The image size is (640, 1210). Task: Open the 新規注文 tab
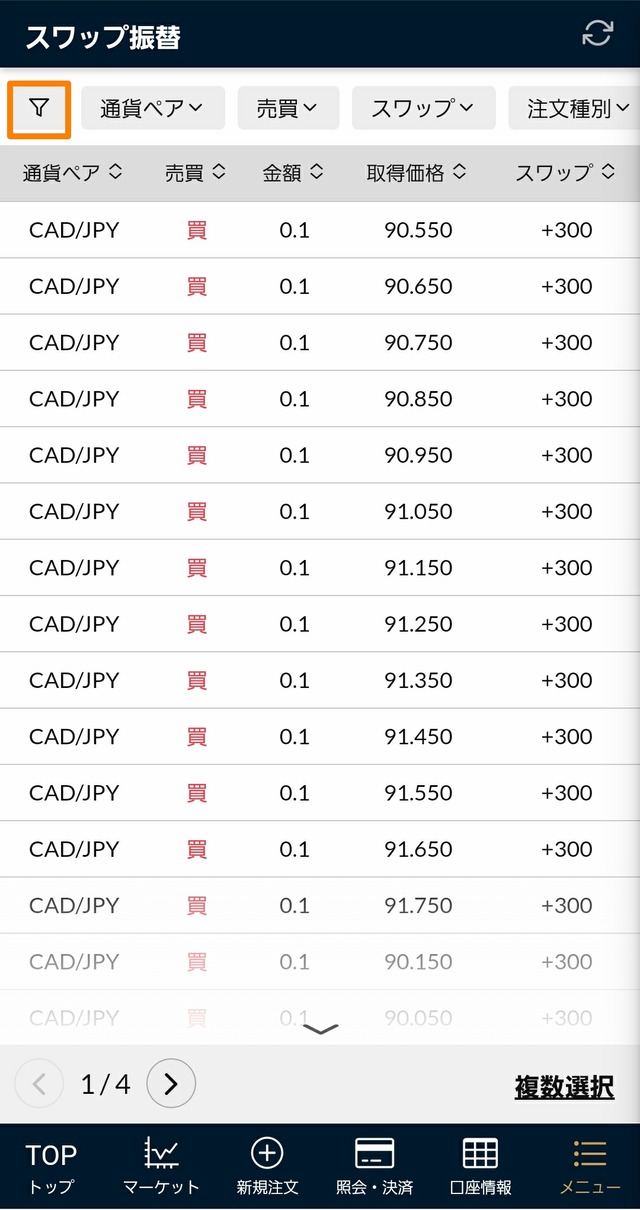pos(267,1167)
